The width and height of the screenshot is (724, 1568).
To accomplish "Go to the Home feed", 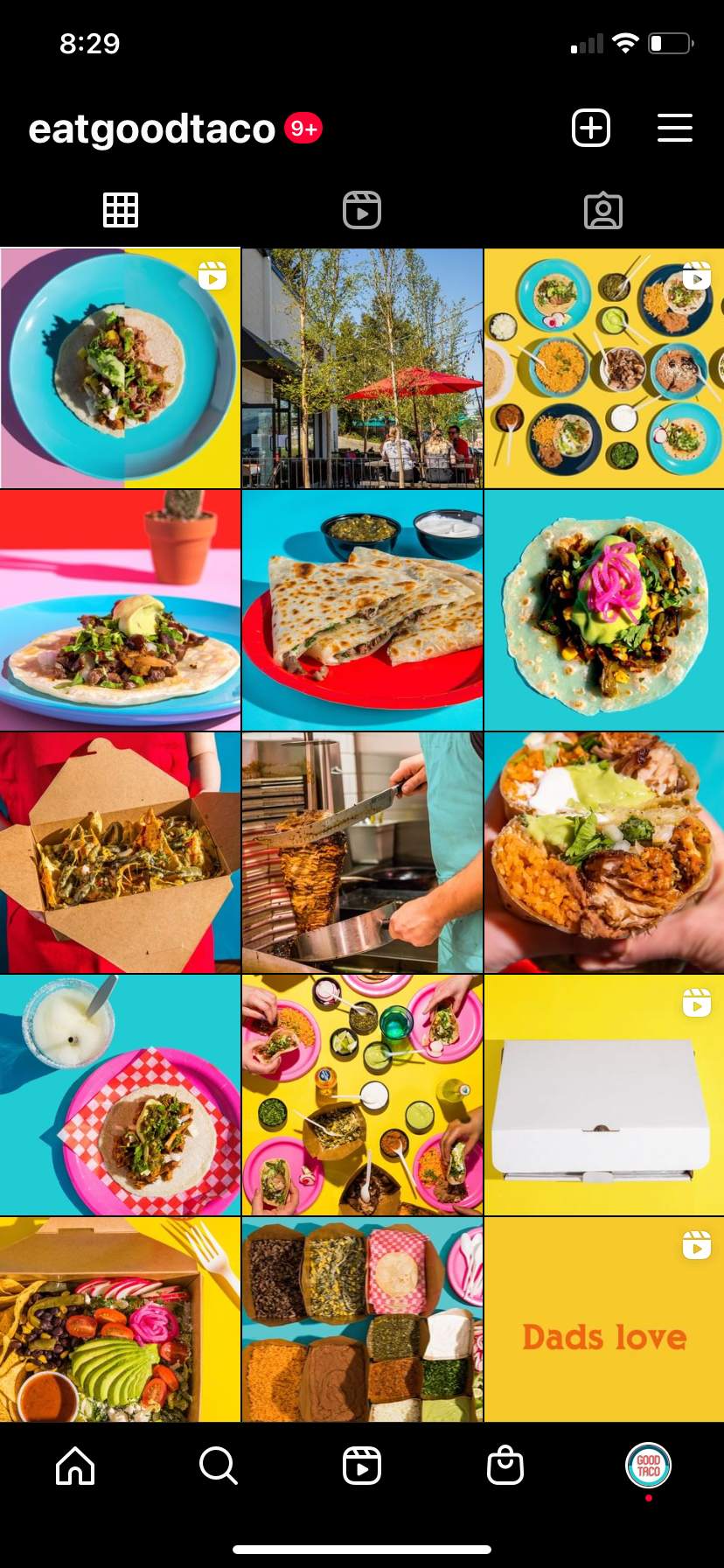I will click(x=75, y=1466).
